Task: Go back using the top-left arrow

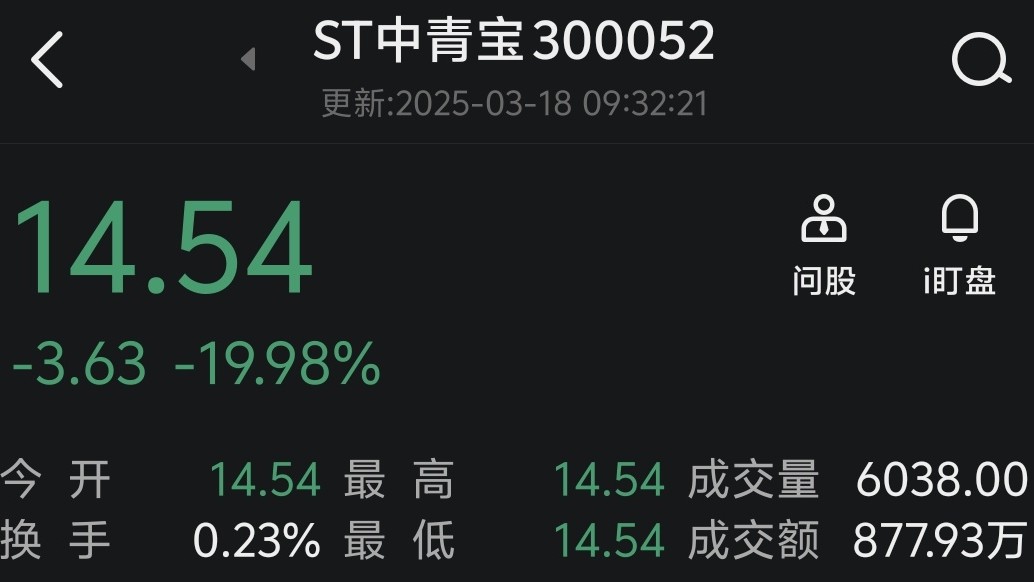Action: (x=47, y=60)
